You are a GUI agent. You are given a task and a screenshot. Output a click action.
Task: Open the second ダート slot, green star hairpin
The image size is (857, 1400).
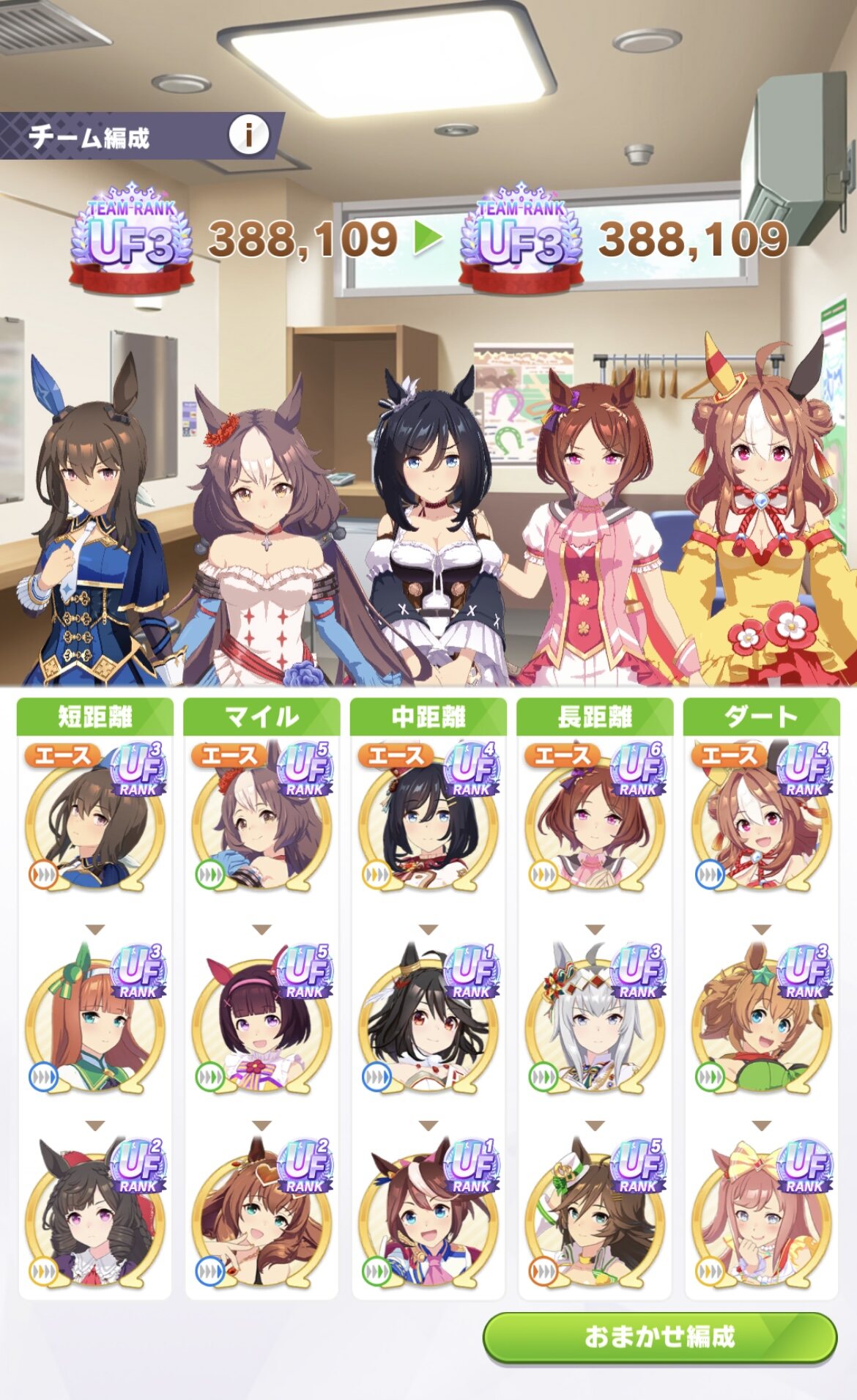(762, 1020)
